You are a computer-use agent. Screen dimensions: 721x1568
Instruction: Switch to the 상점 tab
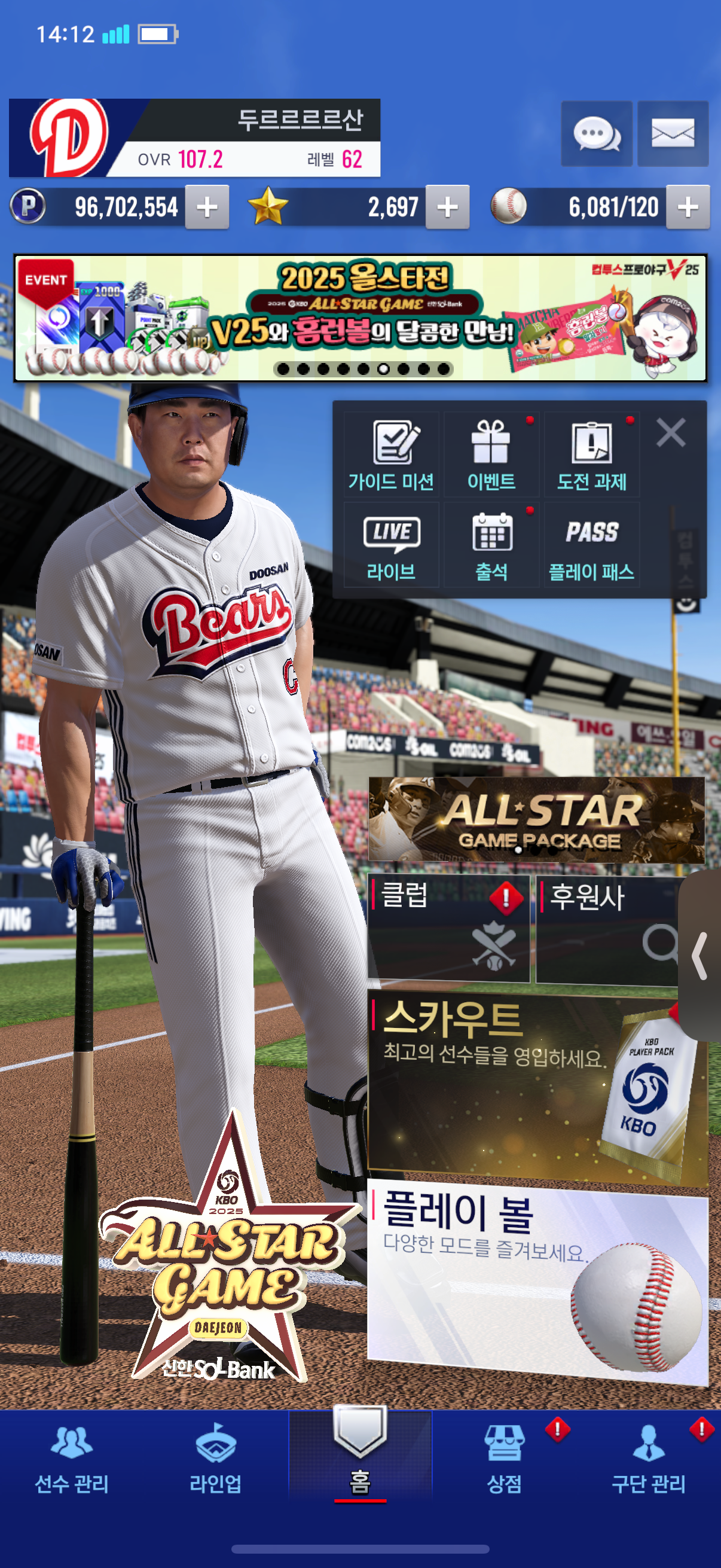click(505, 1460)
